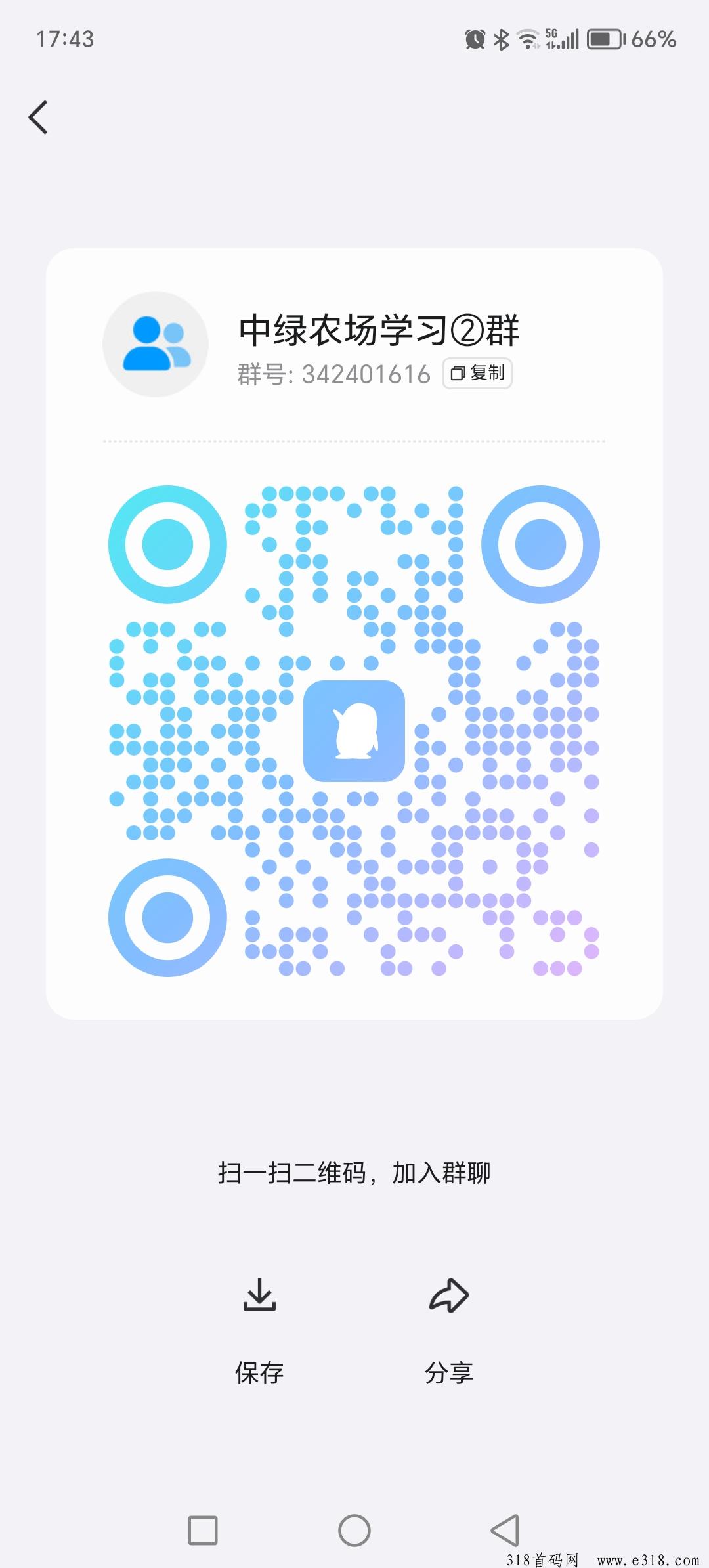The width and height of the screenshot is (709, 1568).
Task: Copy the group number with 复制
Action: click(477, 373)
